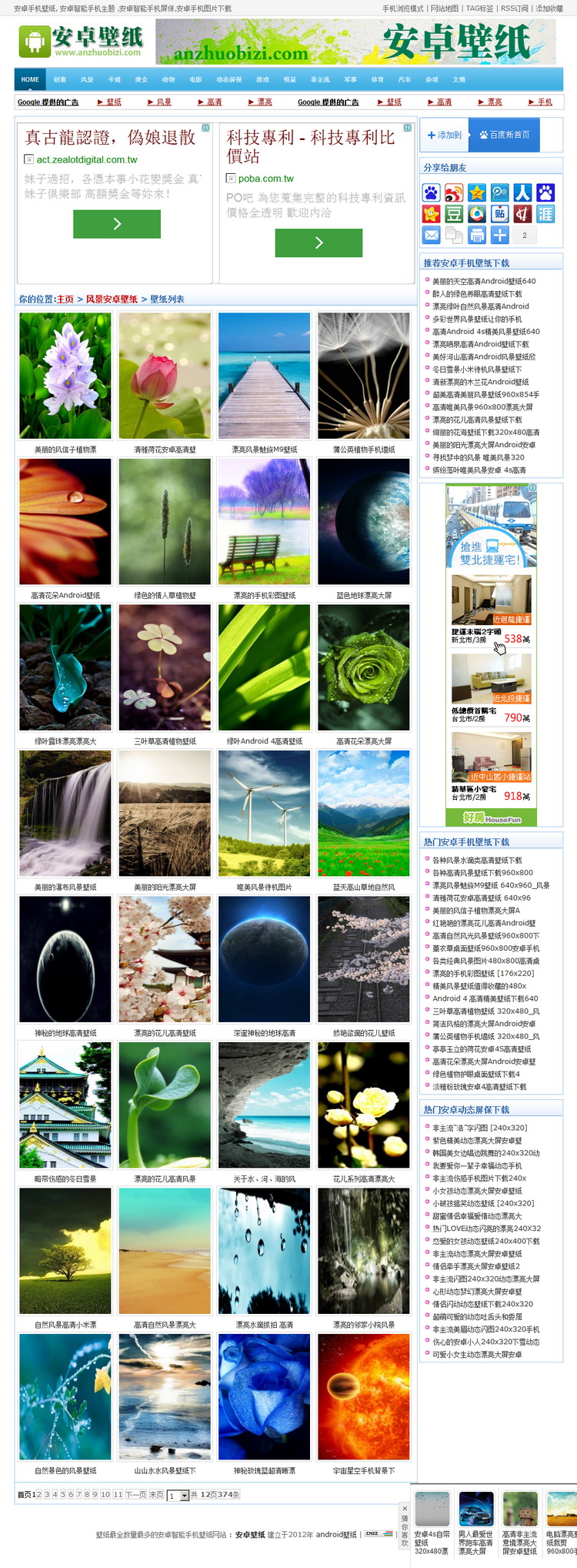Open the 美女 category in the nav bar
The height and width of the screenshot is (1568, 577).
click(x=141, y=79)
